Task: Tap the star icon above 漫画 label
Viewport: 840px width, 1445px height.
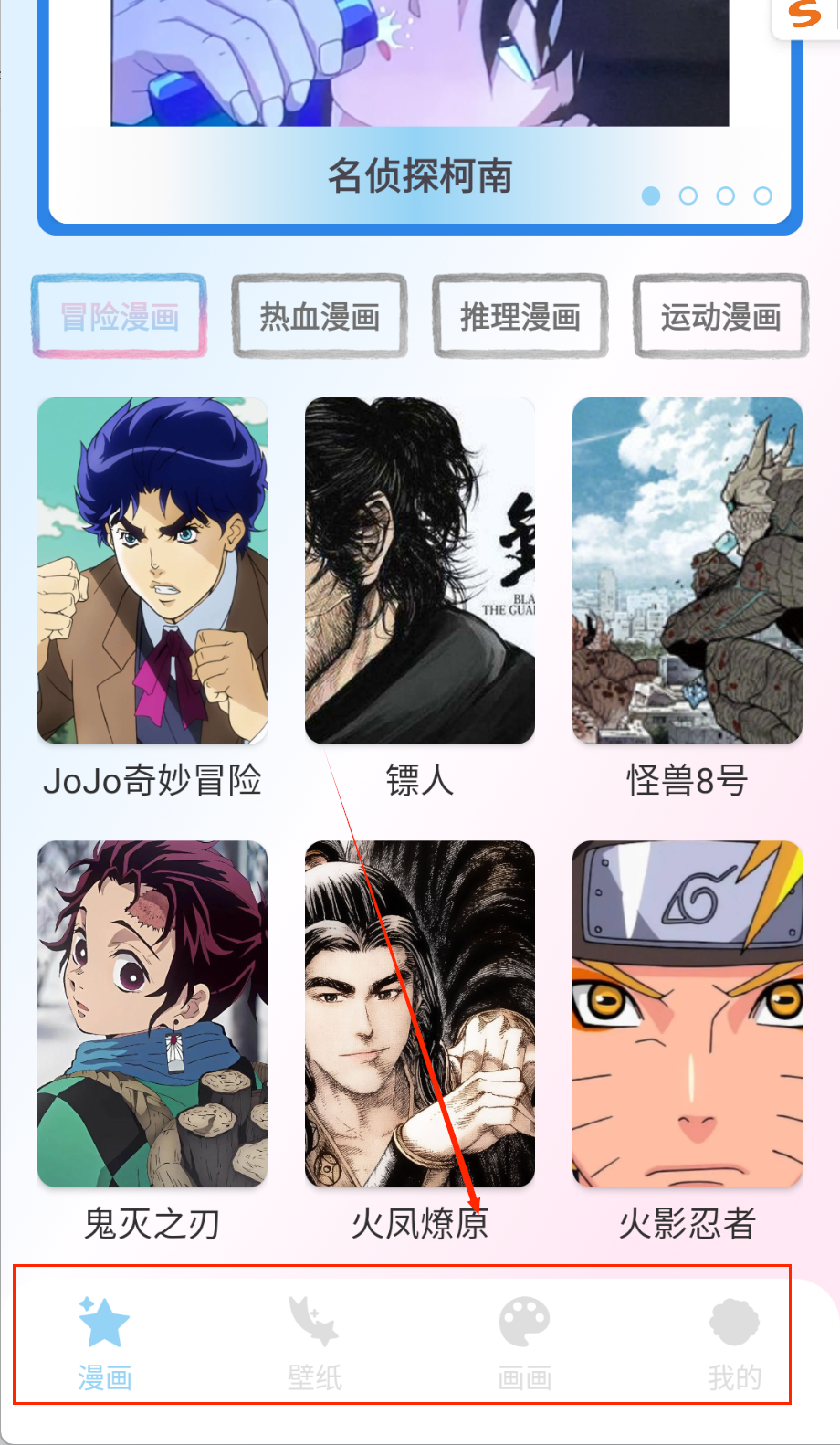Action: click(103, 1319)
